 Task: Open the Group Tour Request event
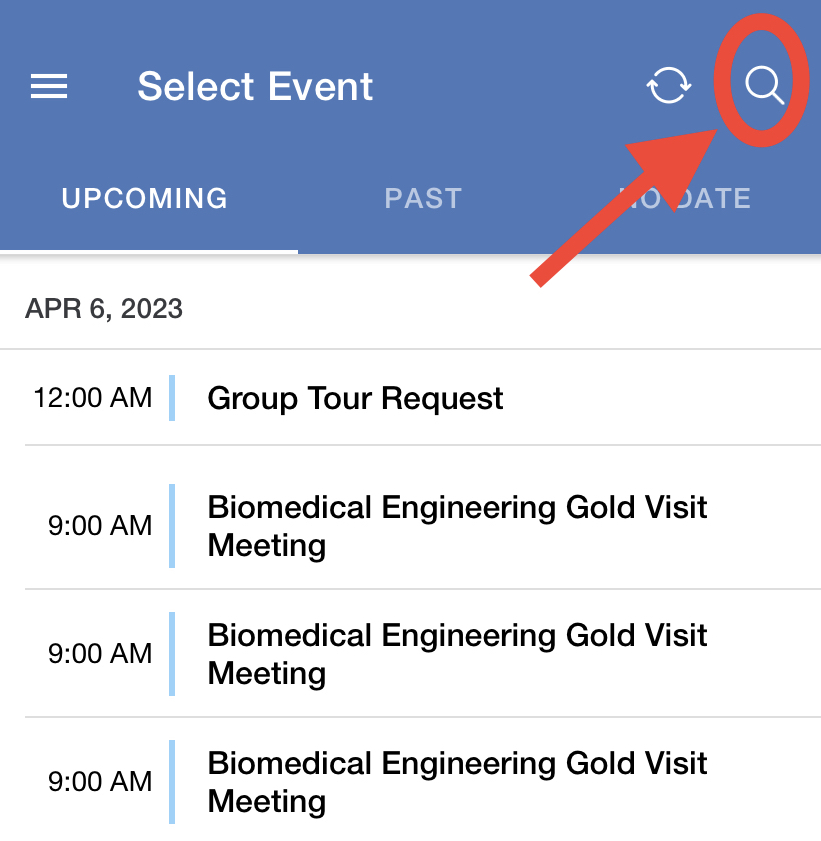click(x=354, y=398)
